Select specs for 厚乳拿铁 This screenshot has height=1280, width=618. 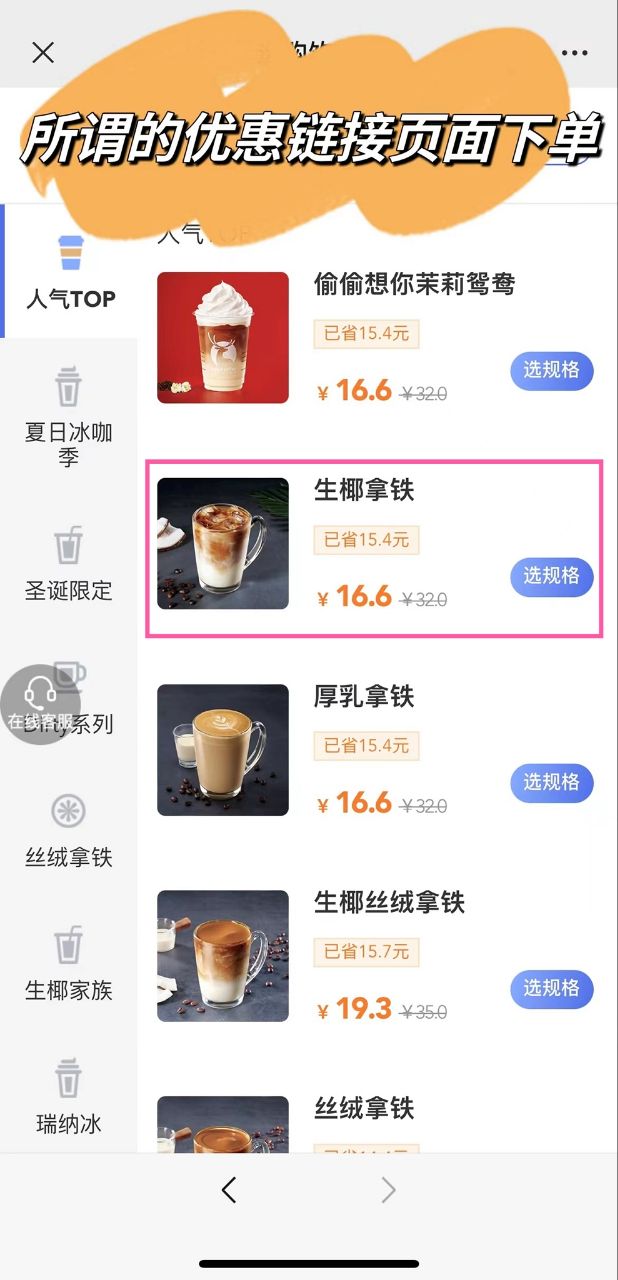coord(552,782)
